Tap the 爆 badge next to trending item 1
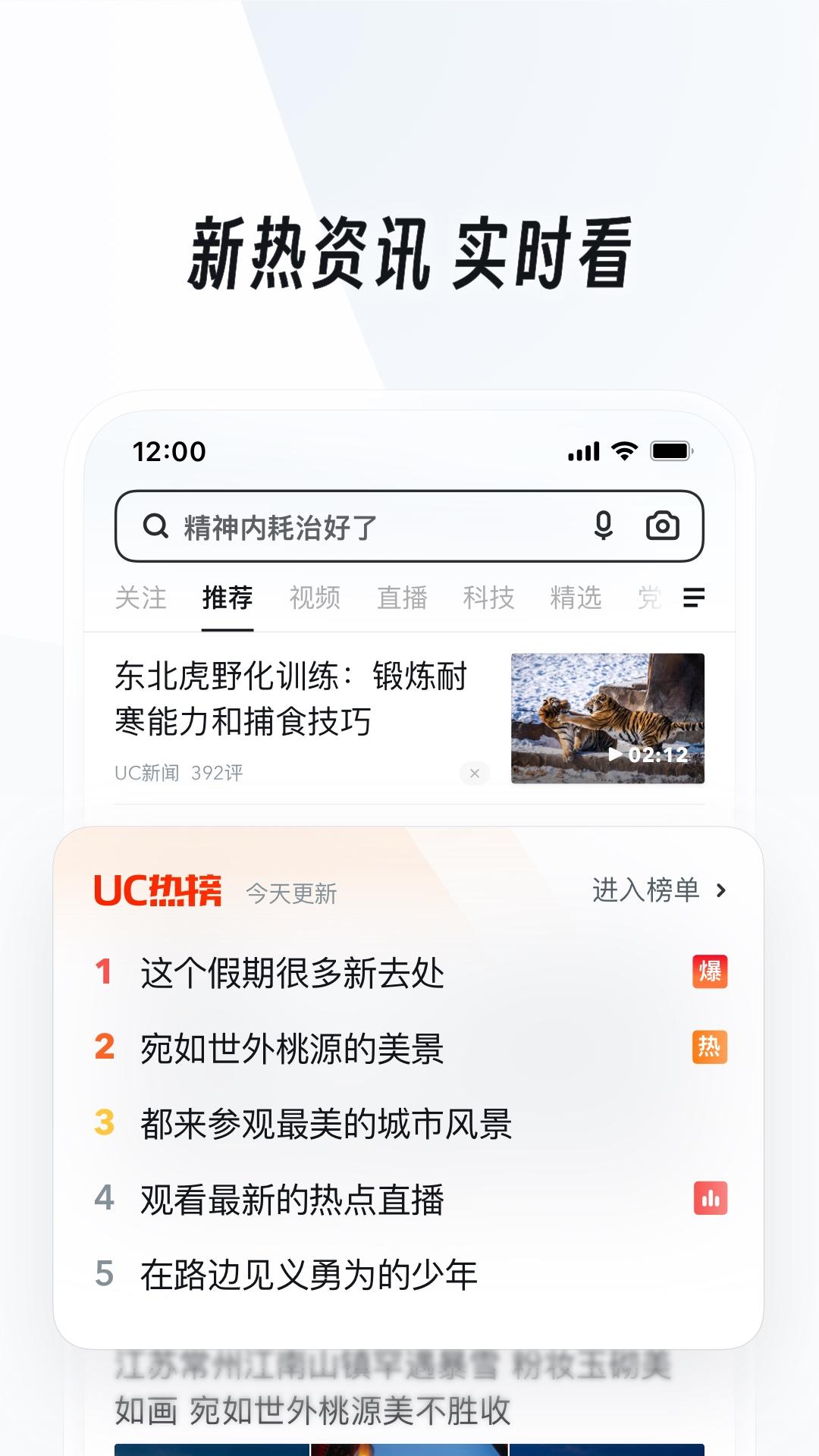Image resolution: width=819 pixels, height=1456 pixels. tap(709, 970)
